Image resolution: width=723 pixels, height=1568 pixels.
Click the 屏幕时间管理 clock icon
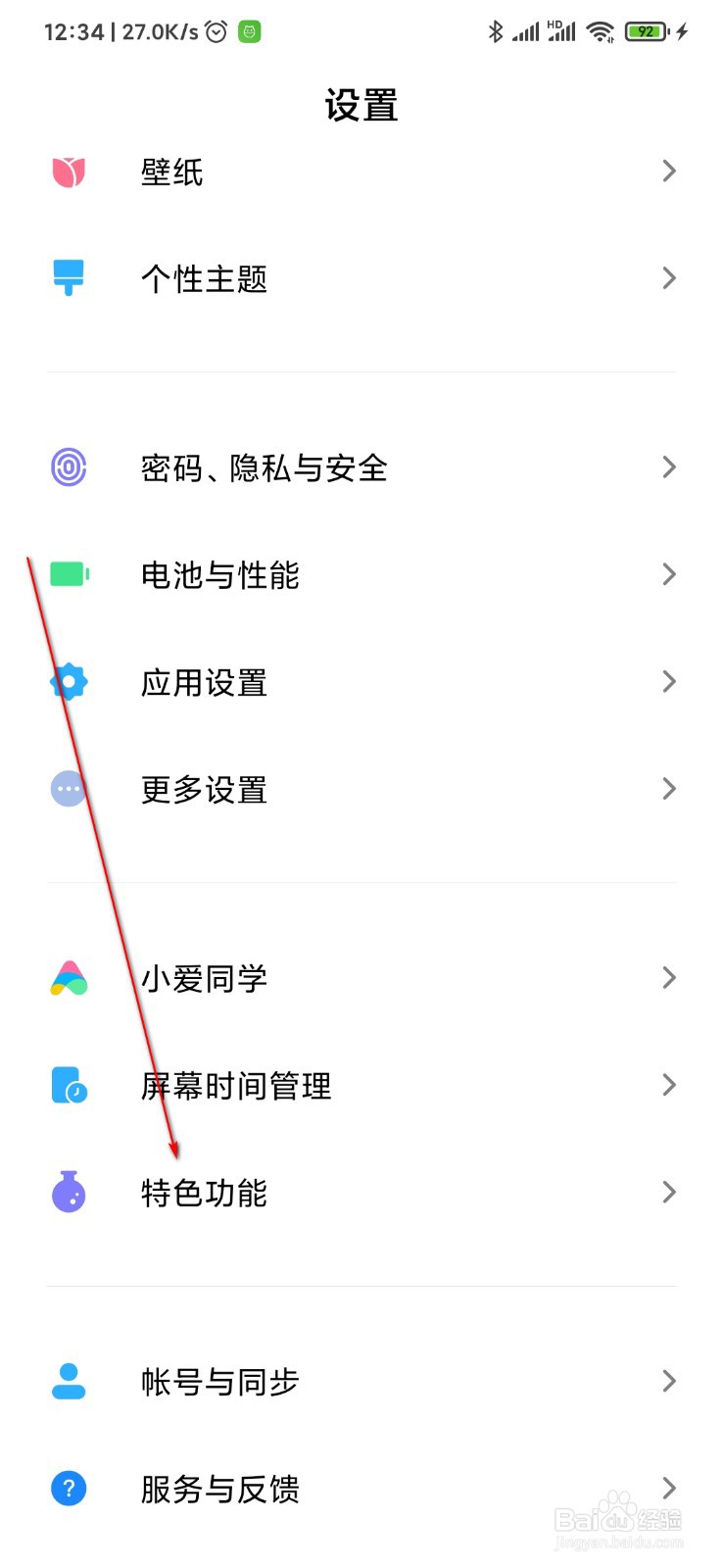69,1085
